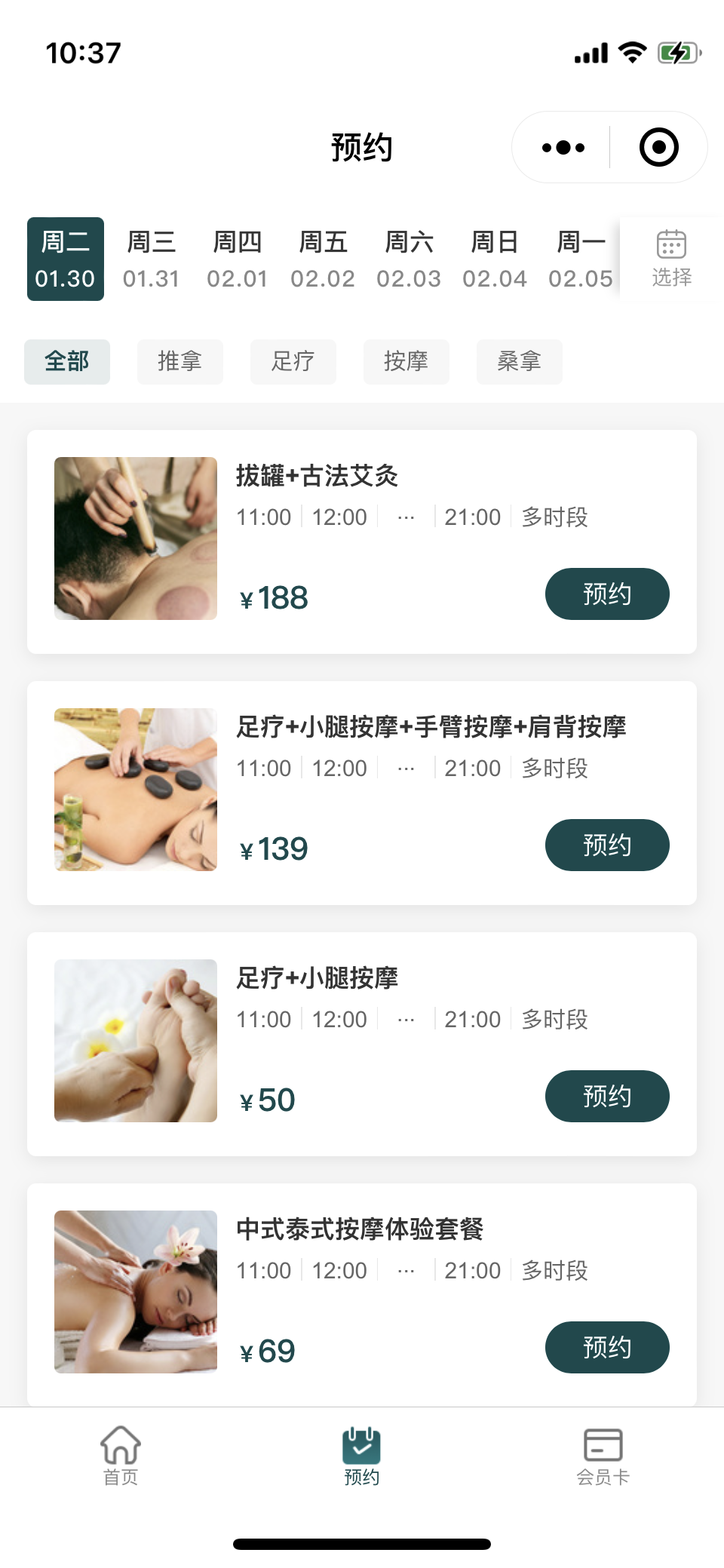Select date 周三 01.31
The width and height of the screenshot is (724, 1568).
pos(152,259)
